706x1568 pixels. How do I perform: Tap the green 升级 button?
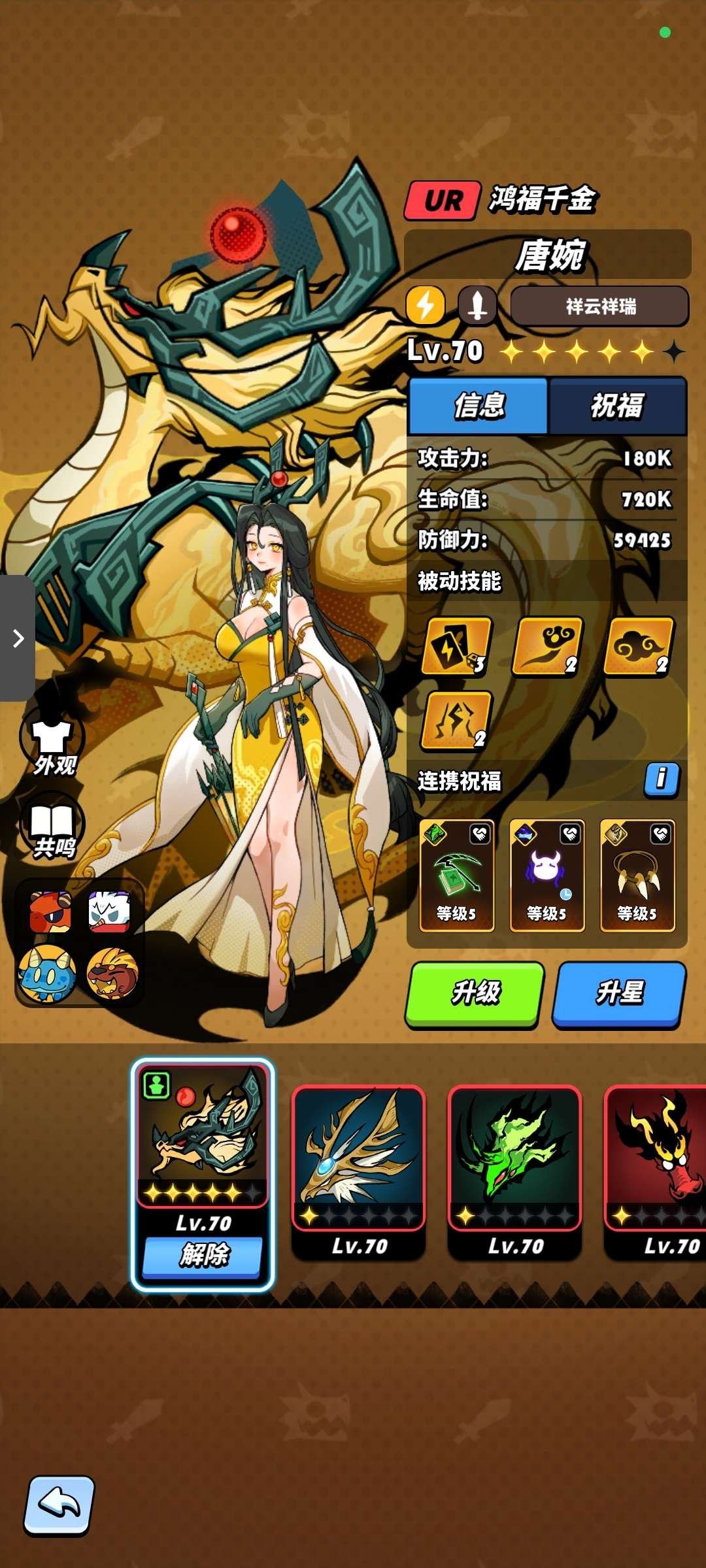point(475,993)
